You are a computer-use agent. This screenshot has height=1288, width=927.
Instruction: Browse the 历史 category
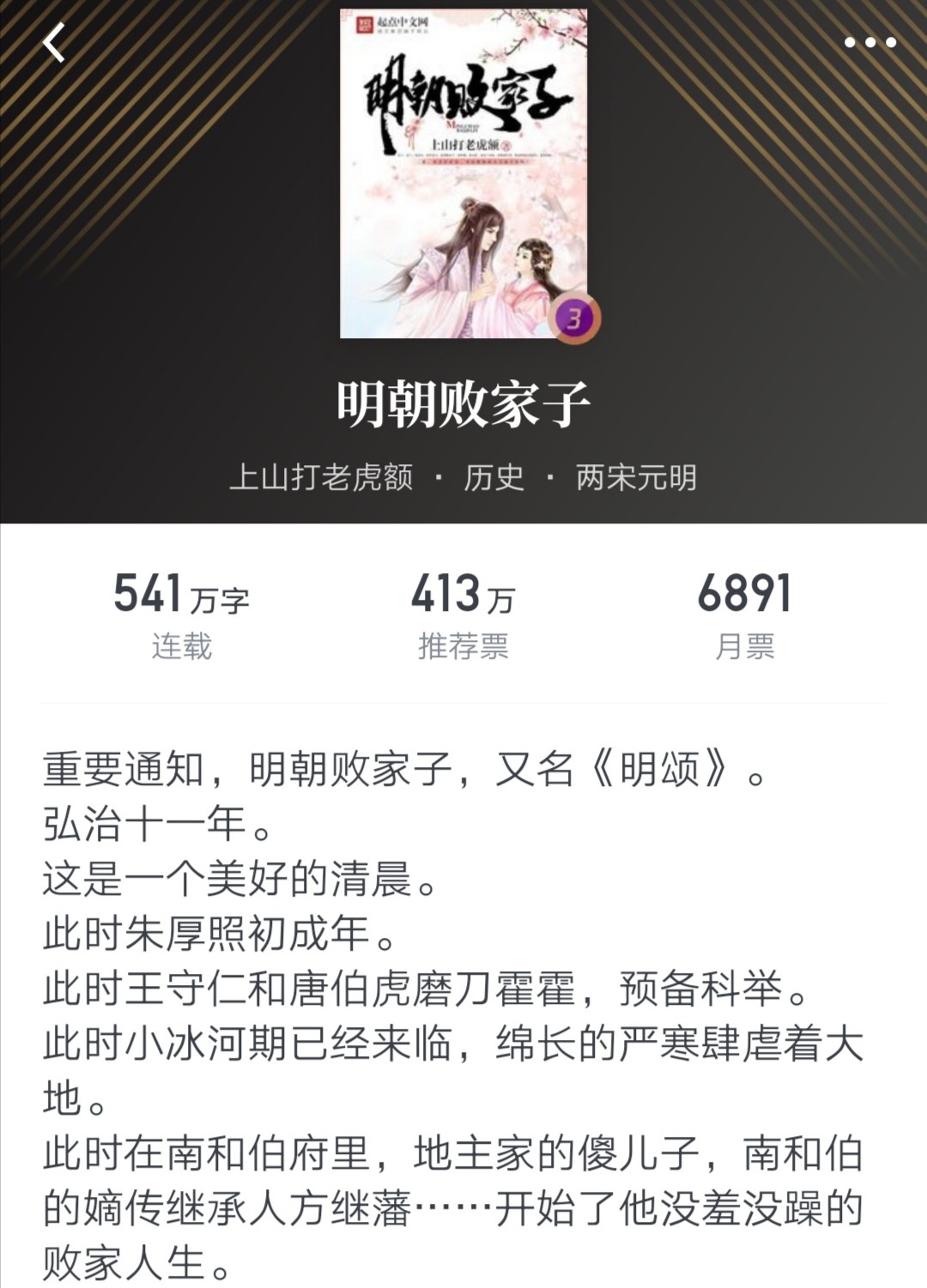(x=494, y=476)
